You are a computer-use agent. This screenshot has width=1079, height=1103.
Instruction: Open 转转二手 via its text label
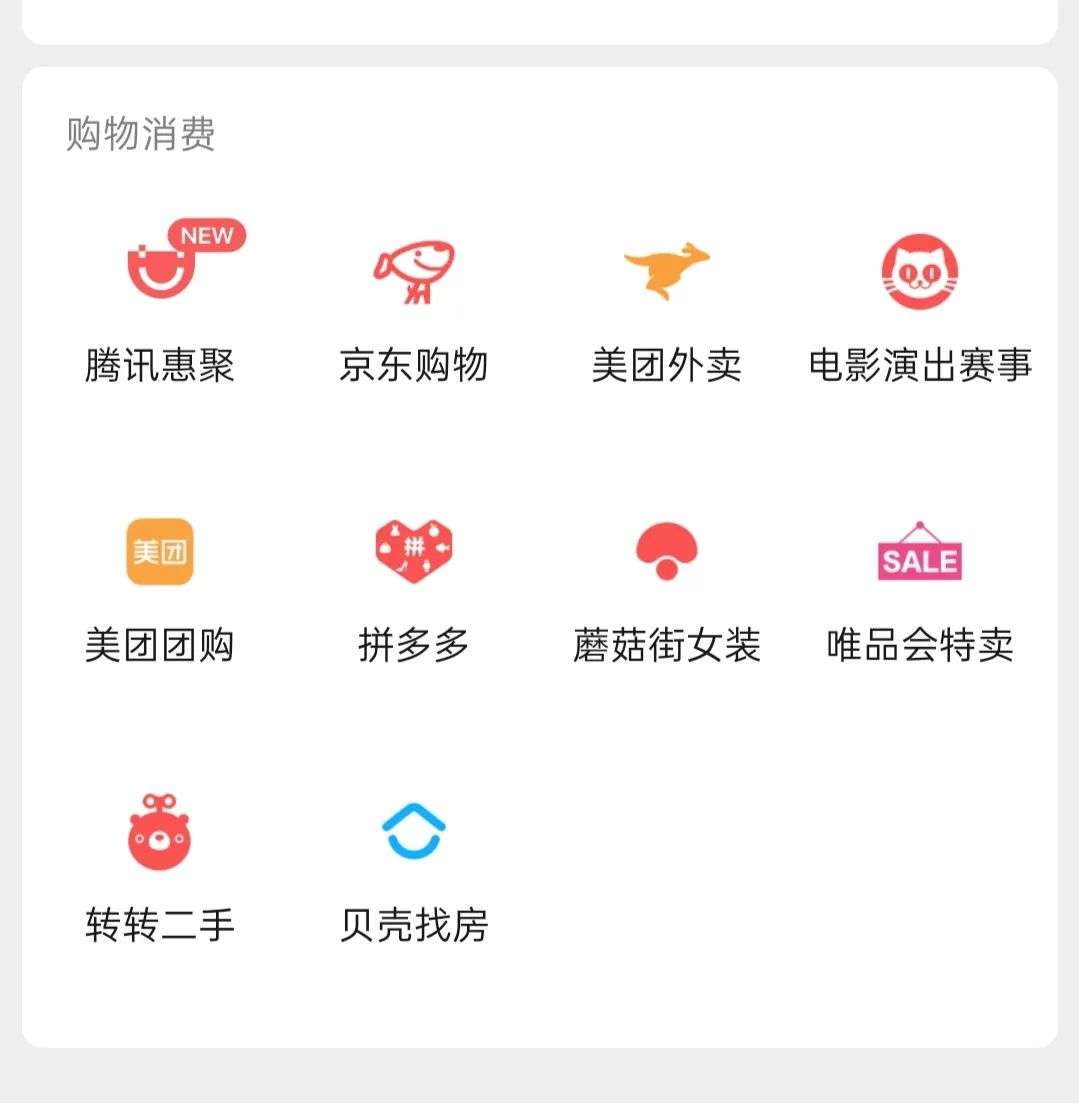[160, 926]
